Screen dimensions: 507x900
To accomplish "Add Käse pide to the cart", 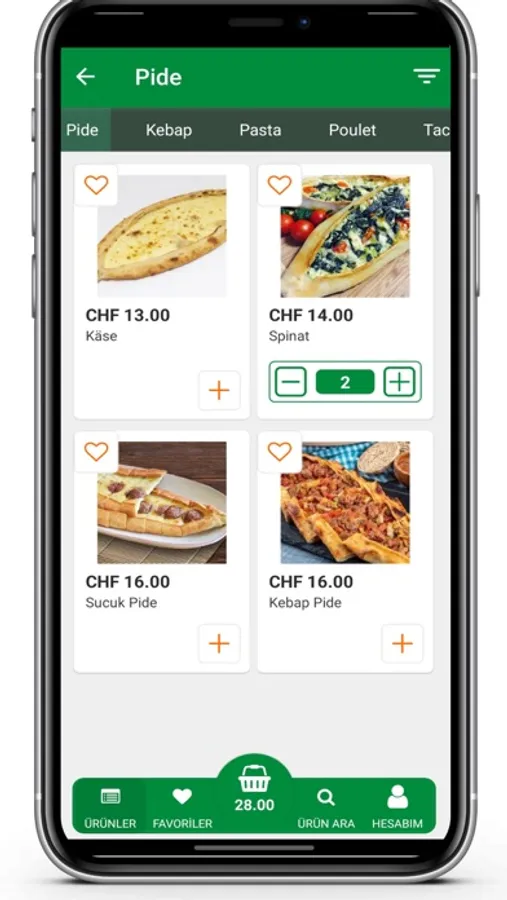I will [x=219, y=390].
